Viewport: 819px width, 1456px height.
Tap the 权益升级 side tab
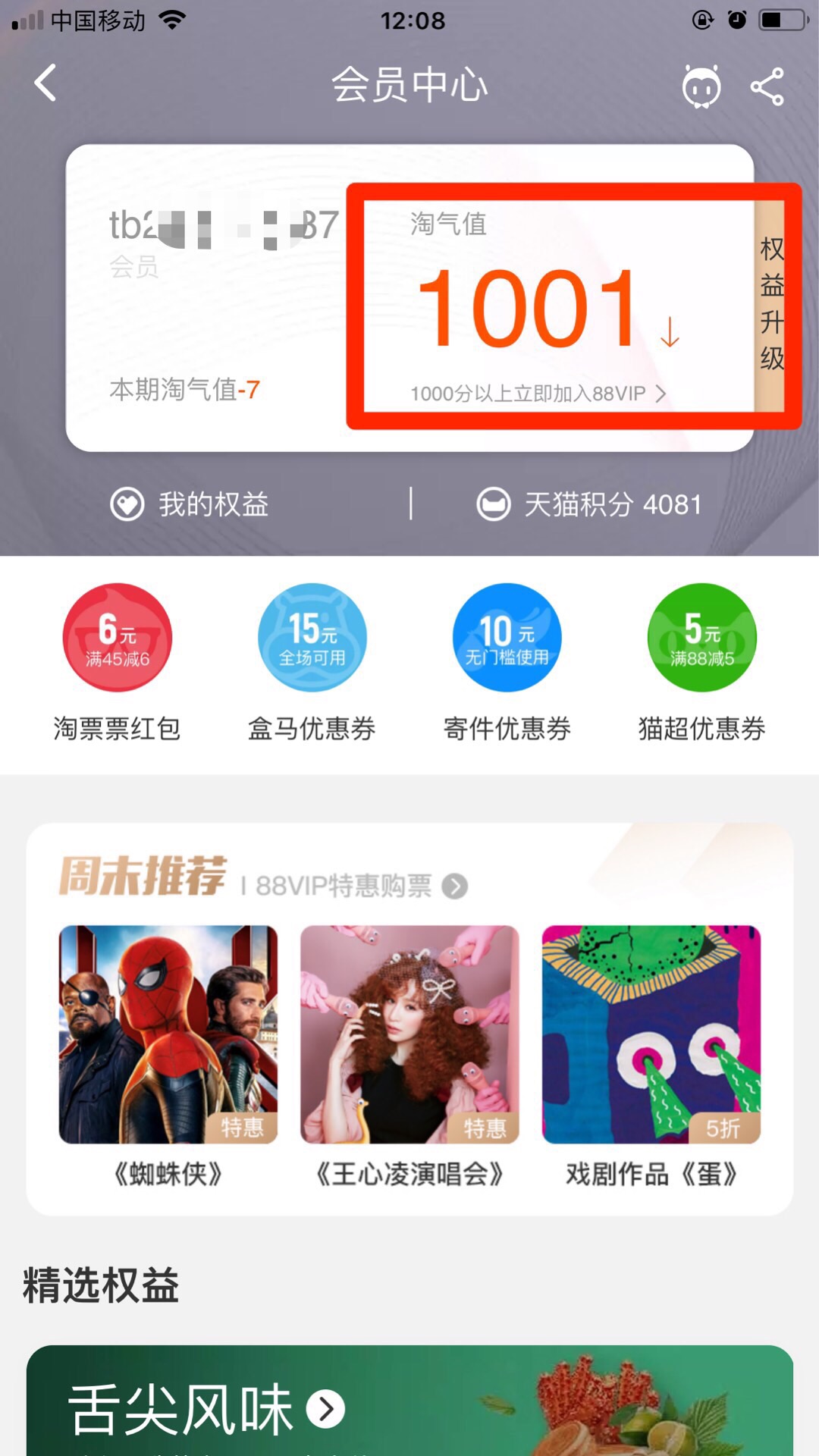[771, 303]
